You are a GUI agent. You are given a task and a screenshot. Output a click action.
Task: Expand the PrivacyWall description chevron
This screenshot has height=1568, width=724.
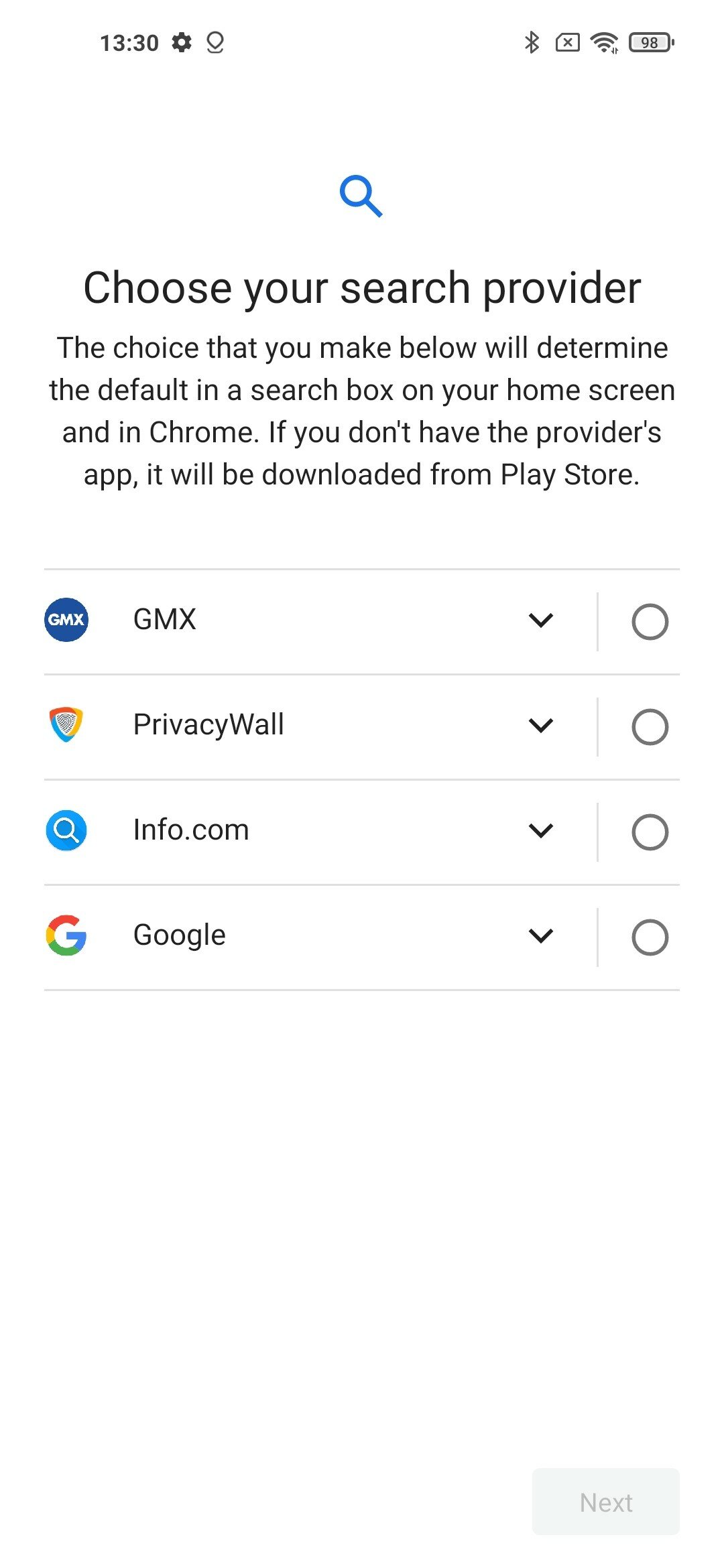coord(541,726)
